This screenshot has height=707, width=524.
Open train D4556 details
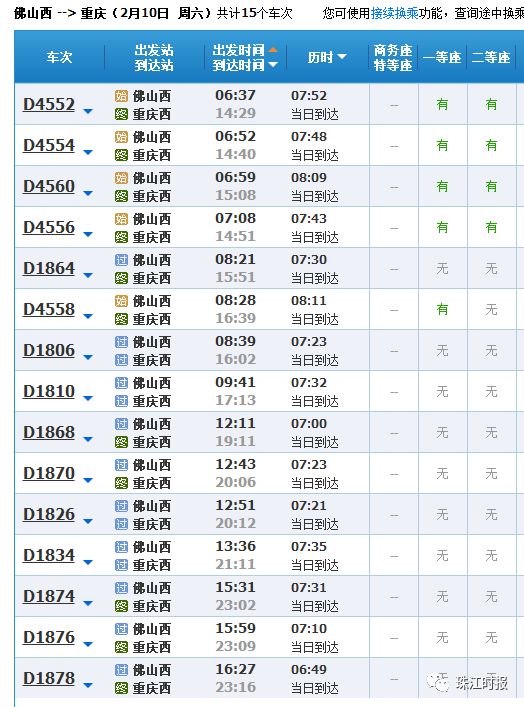tap(49, 228)
